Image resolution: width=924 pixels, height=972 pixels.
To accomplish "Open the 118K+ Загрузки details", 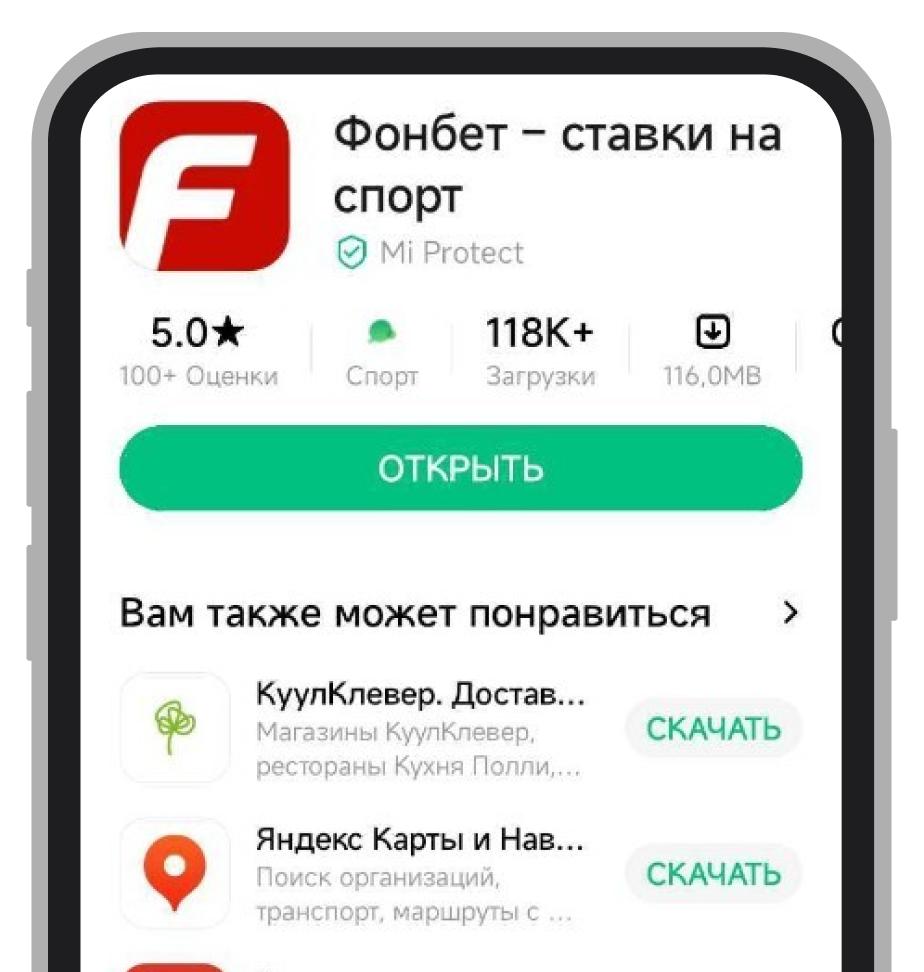I will (538, 330).
